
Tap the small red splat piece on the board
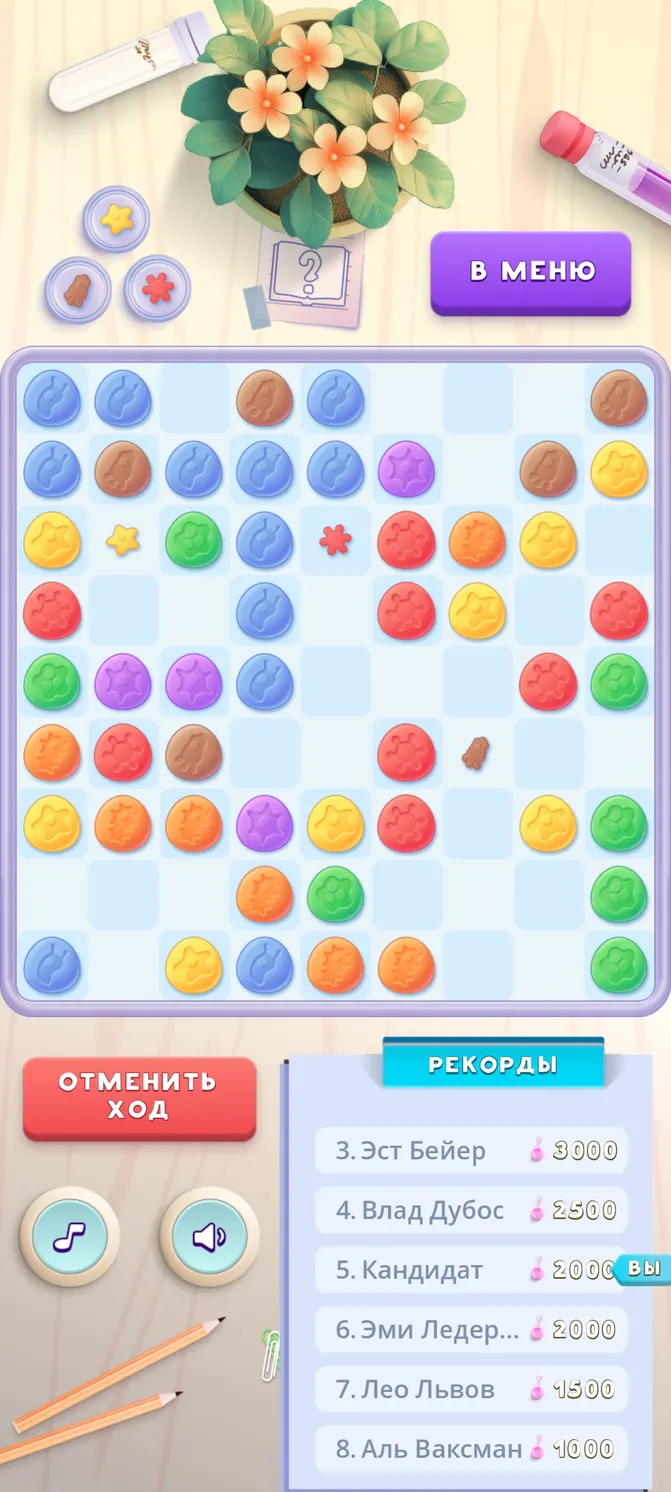[x=336, y=540]
